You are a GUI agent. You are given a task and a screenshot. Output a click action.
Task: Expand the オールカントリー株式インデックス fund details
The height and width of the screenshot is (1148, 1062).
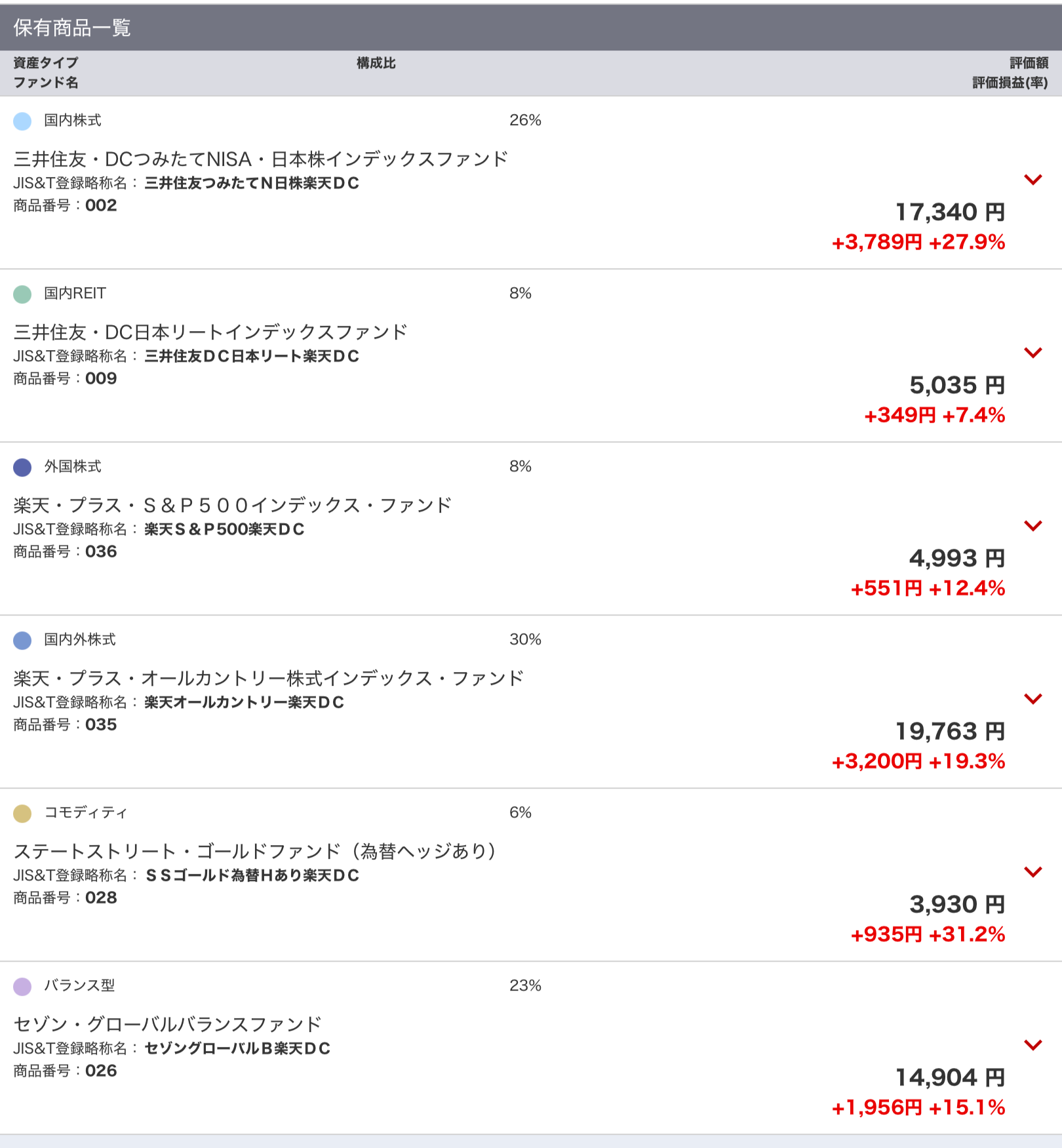pyautogui.click(x=1034, y=698)
